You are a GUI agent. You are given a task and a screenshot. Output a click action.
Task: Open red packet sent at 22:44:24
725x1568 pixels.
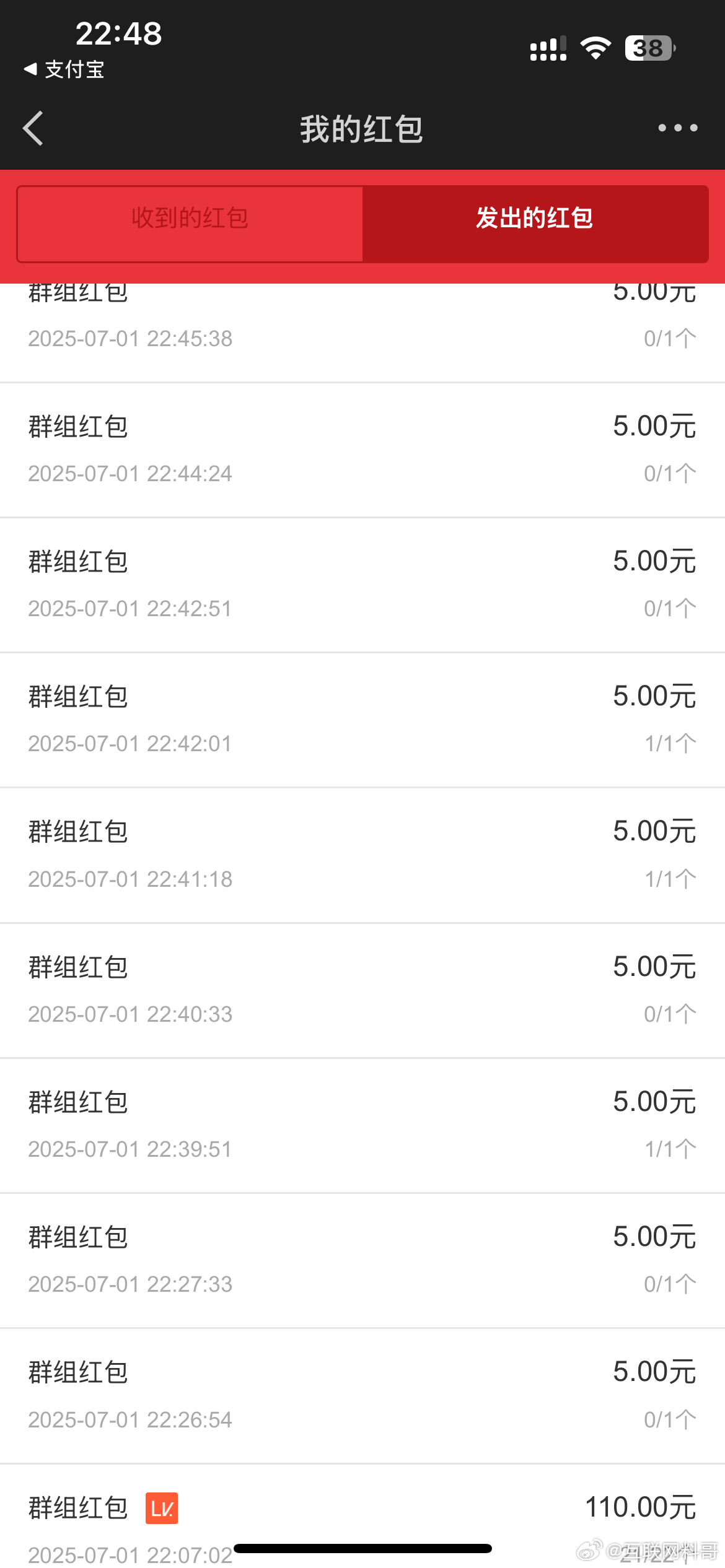[362, 450]
